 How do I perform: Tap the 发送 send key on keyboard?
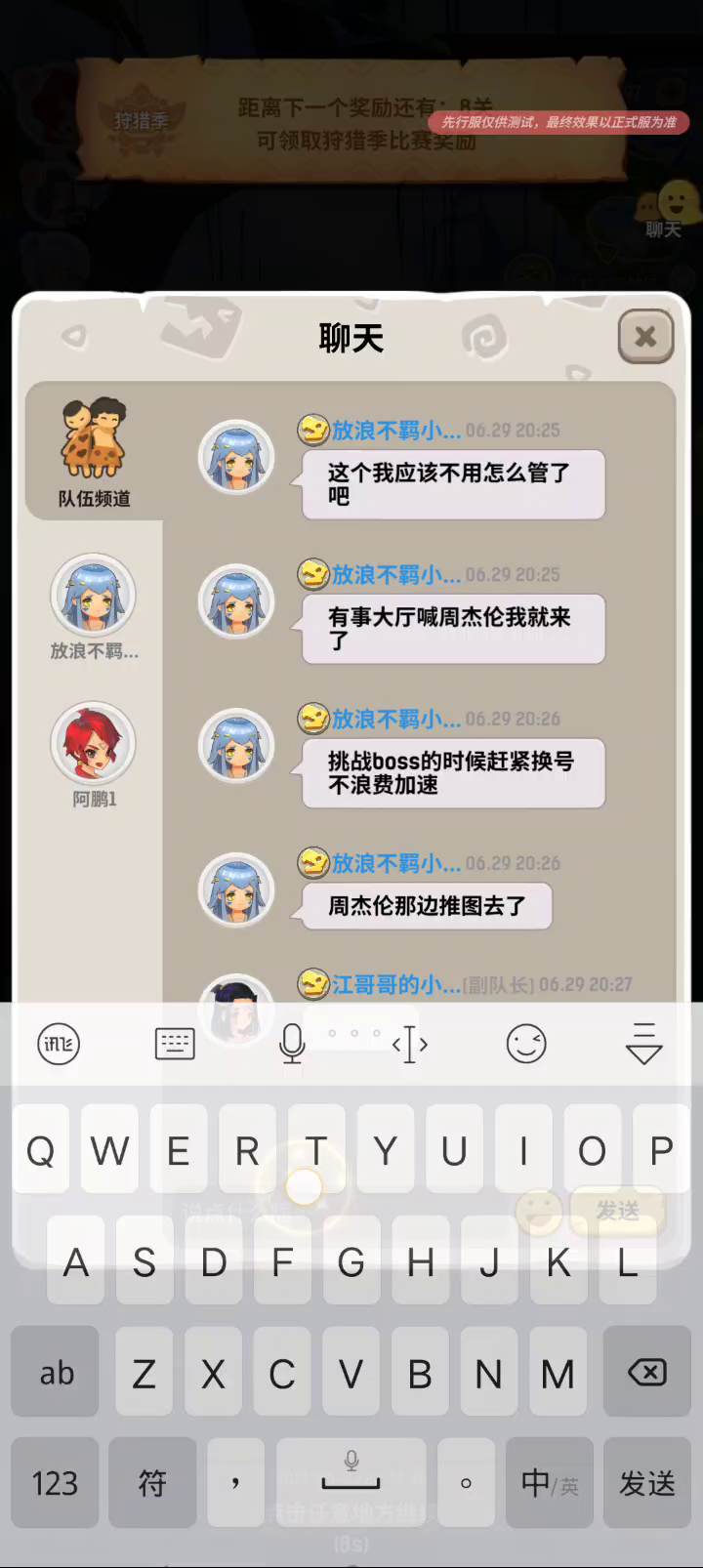pyautogui.click(x=647, y=1483)
